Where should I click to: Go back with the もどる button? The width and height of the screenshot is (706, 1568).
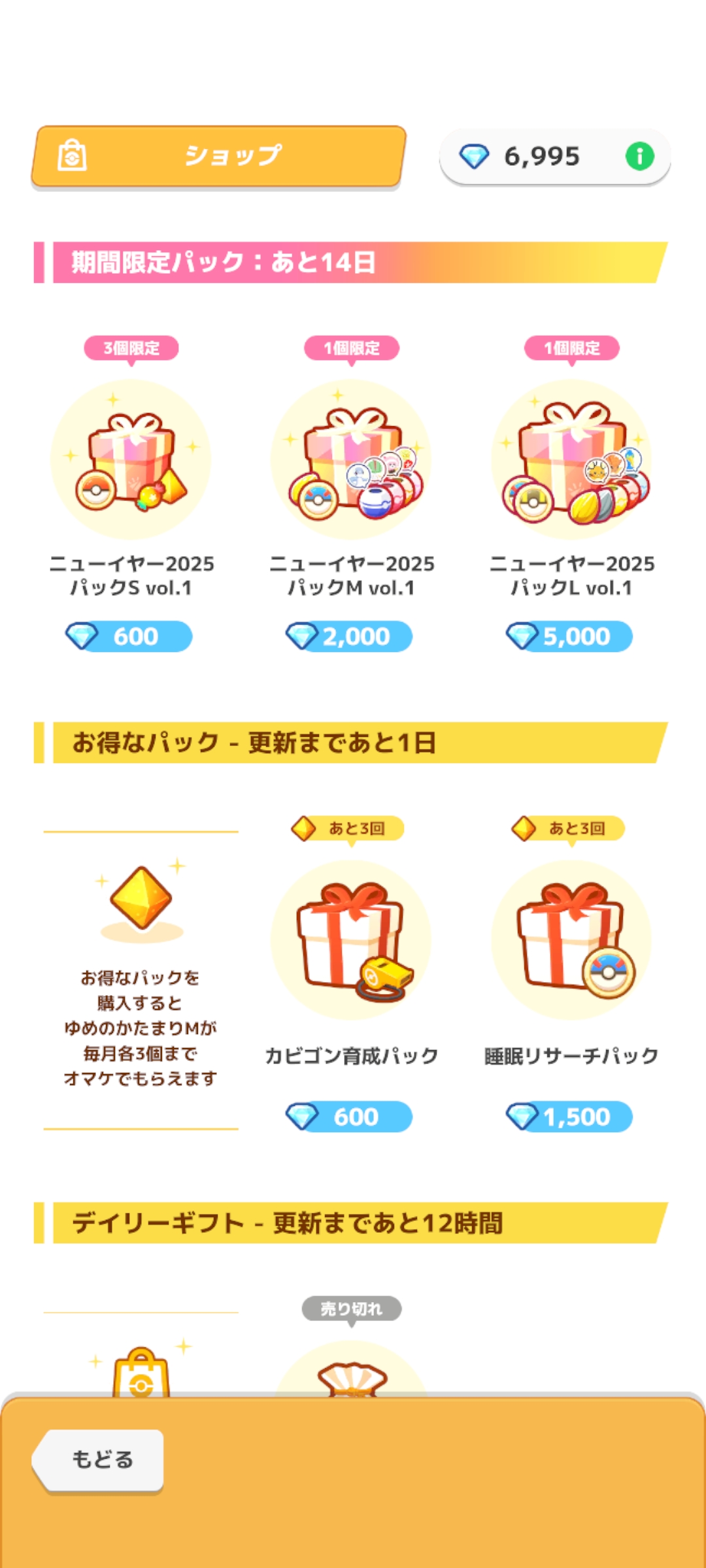(98, 1460)
